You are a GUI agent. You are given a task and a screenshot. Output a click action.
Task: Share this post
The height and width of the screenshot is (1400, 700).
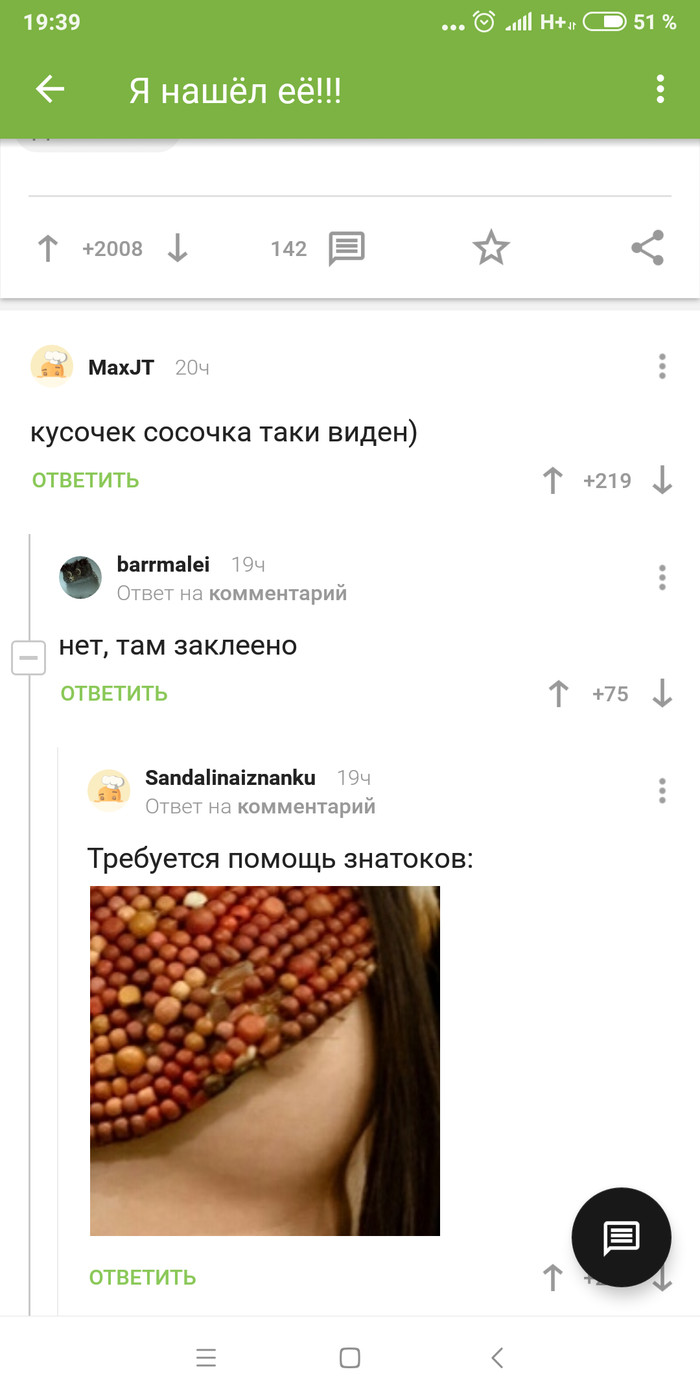(648, 248)
